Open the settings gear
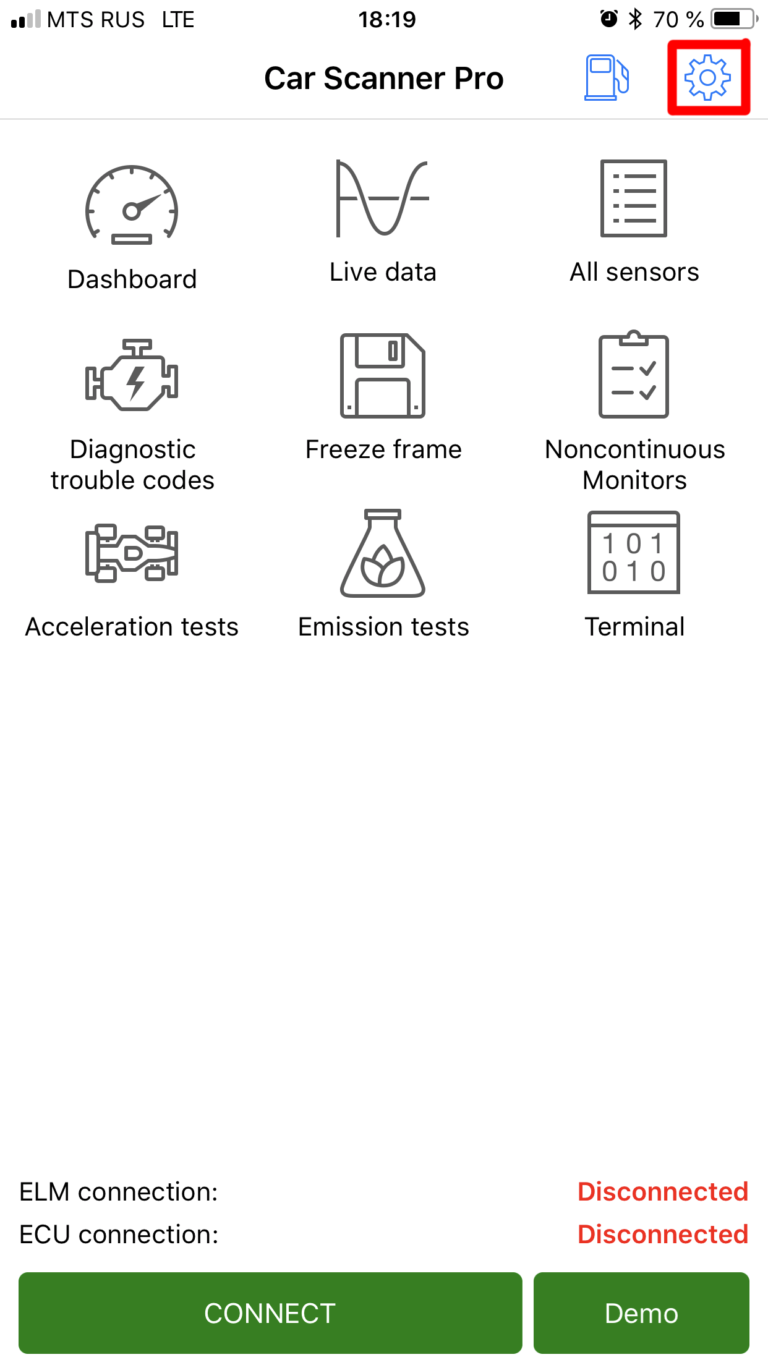This screenshot has width=768, height=1365. point(708,77)
